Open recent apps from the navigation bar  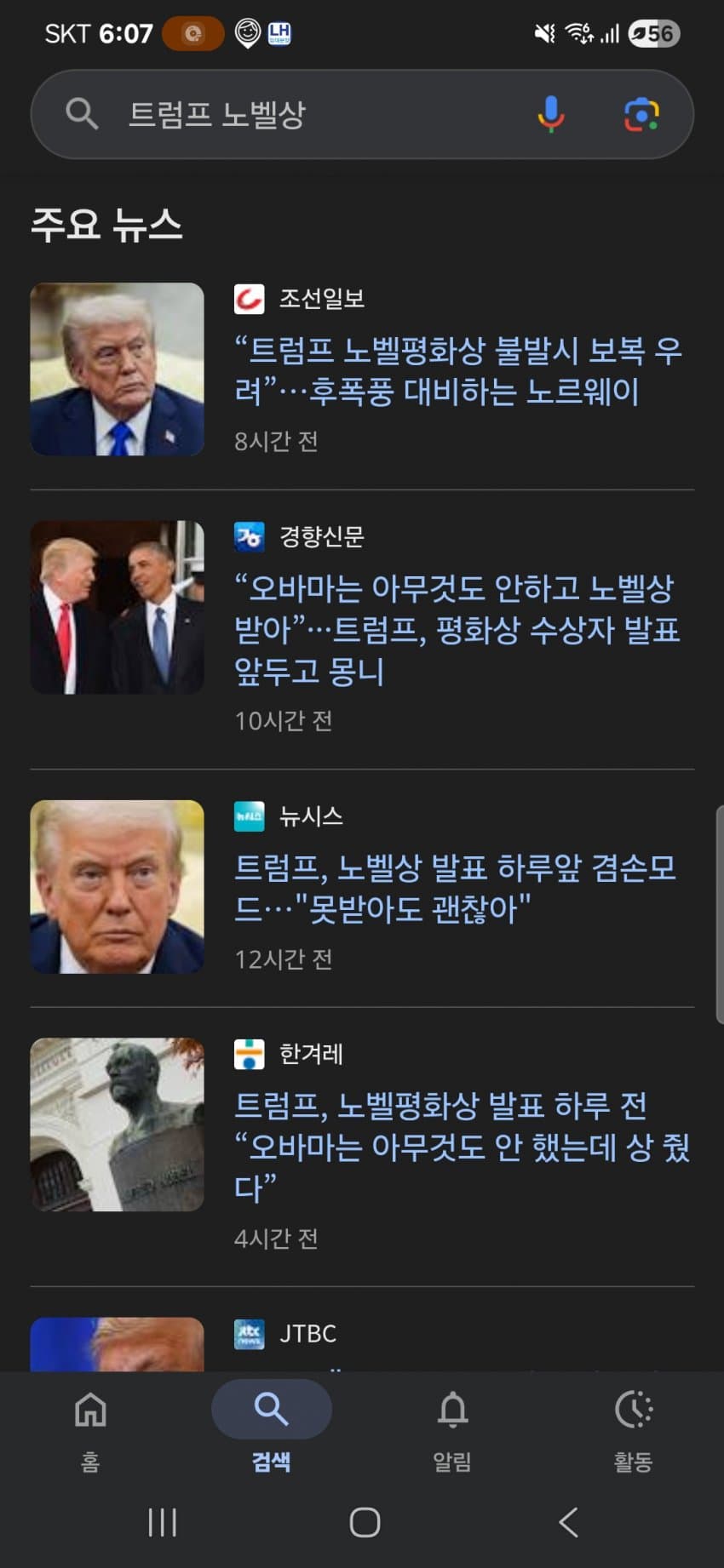click(162, 1522)
